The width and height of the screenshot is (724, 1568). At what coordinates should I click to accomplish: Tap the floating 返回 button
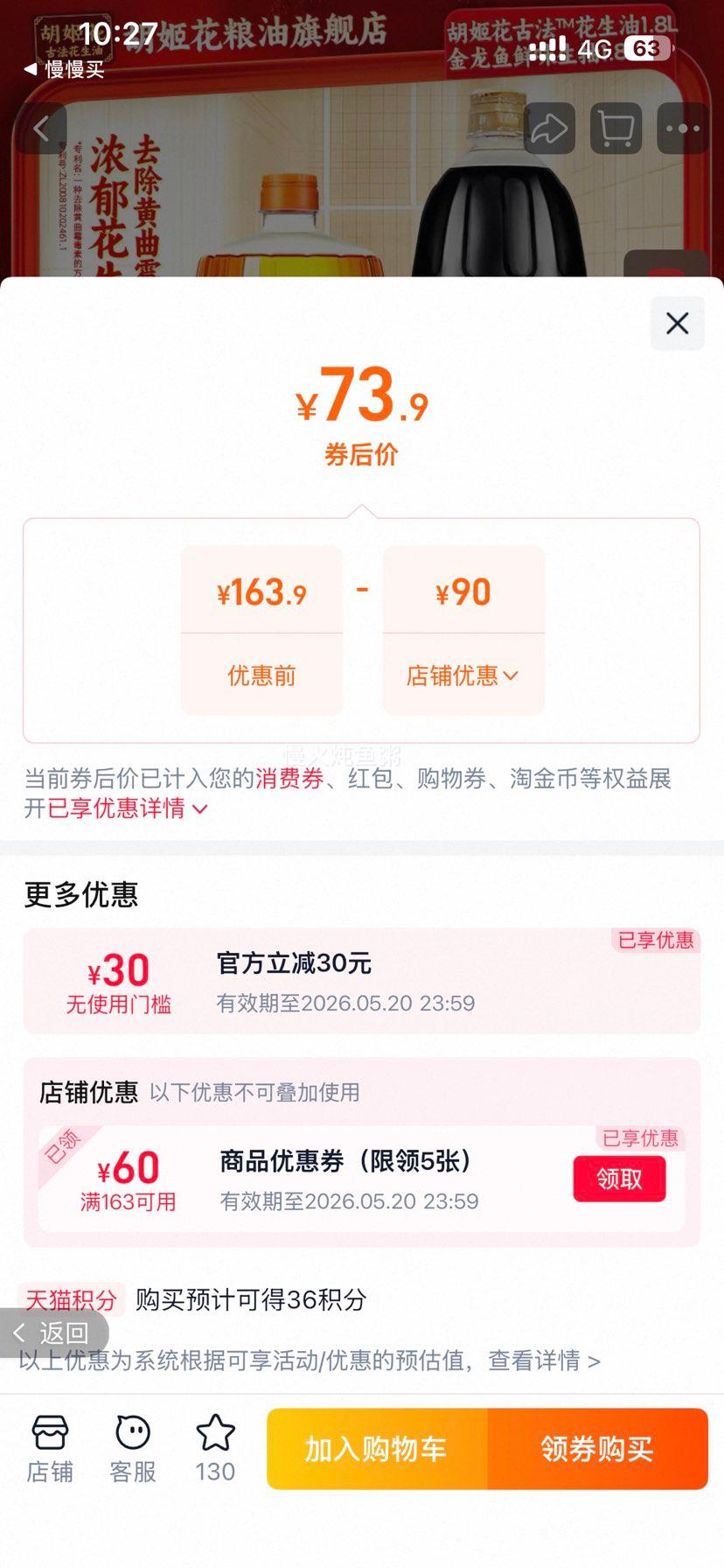(x=52, y=1333)
